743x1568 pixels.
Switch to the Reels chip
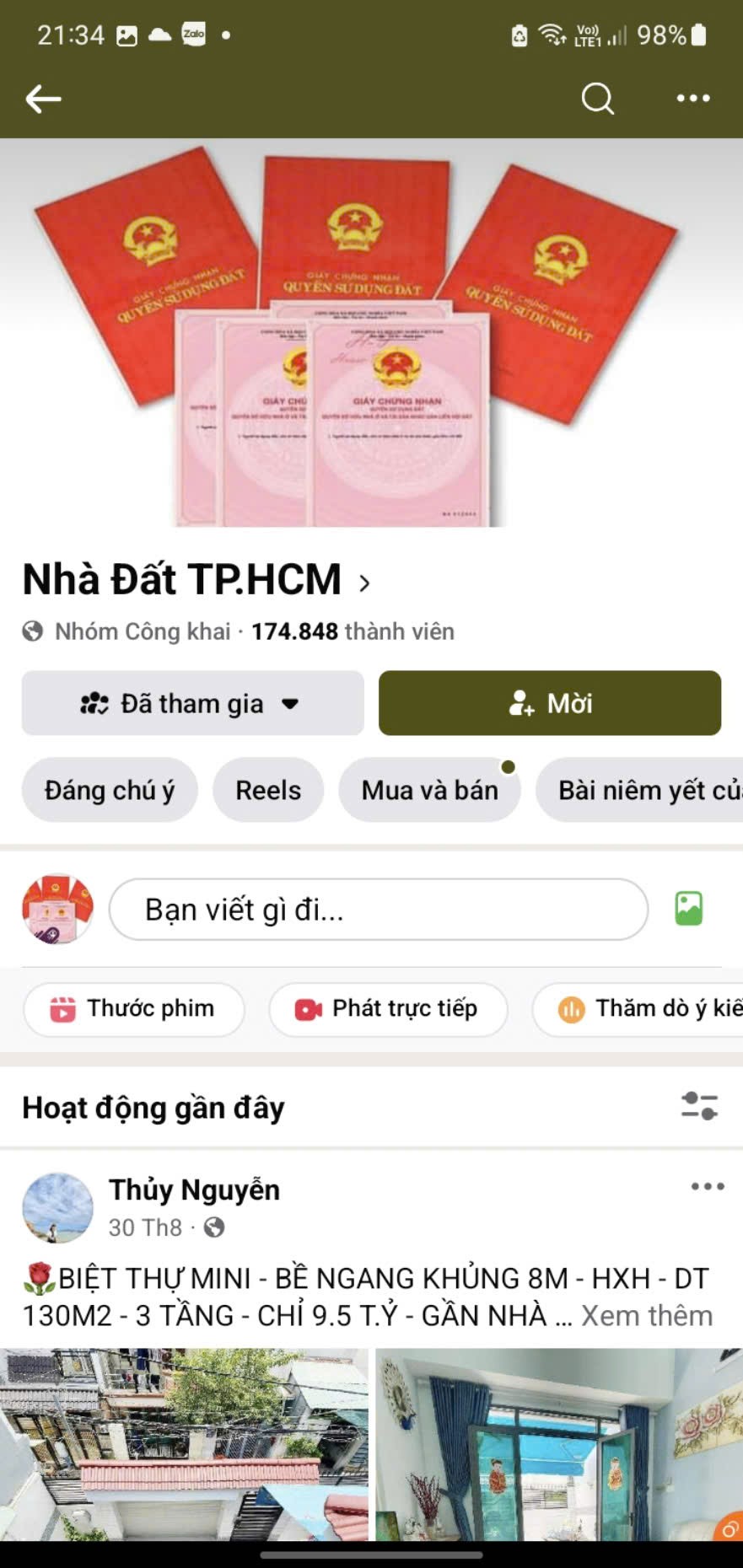tap(268, 790)
